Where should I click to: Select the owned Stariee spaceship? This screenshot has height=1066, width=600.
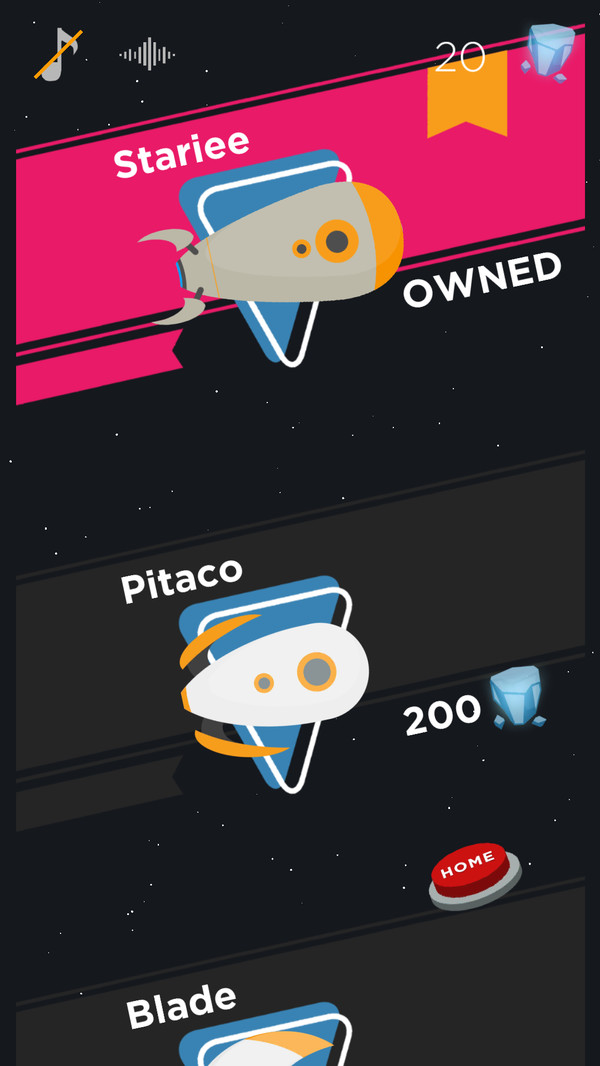click(280, 250)
